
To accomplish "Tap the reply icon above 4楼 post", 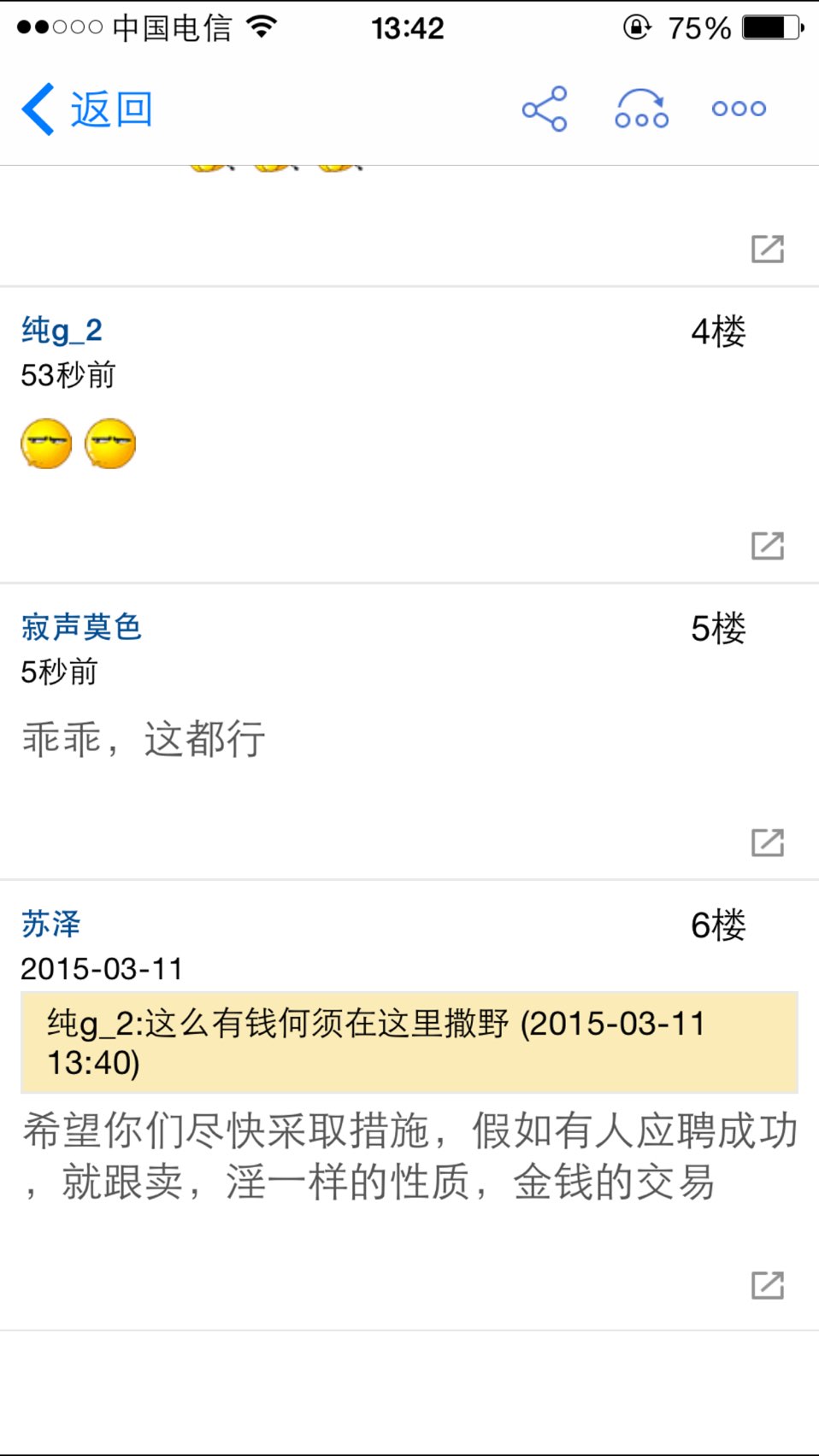I will 768,249.
